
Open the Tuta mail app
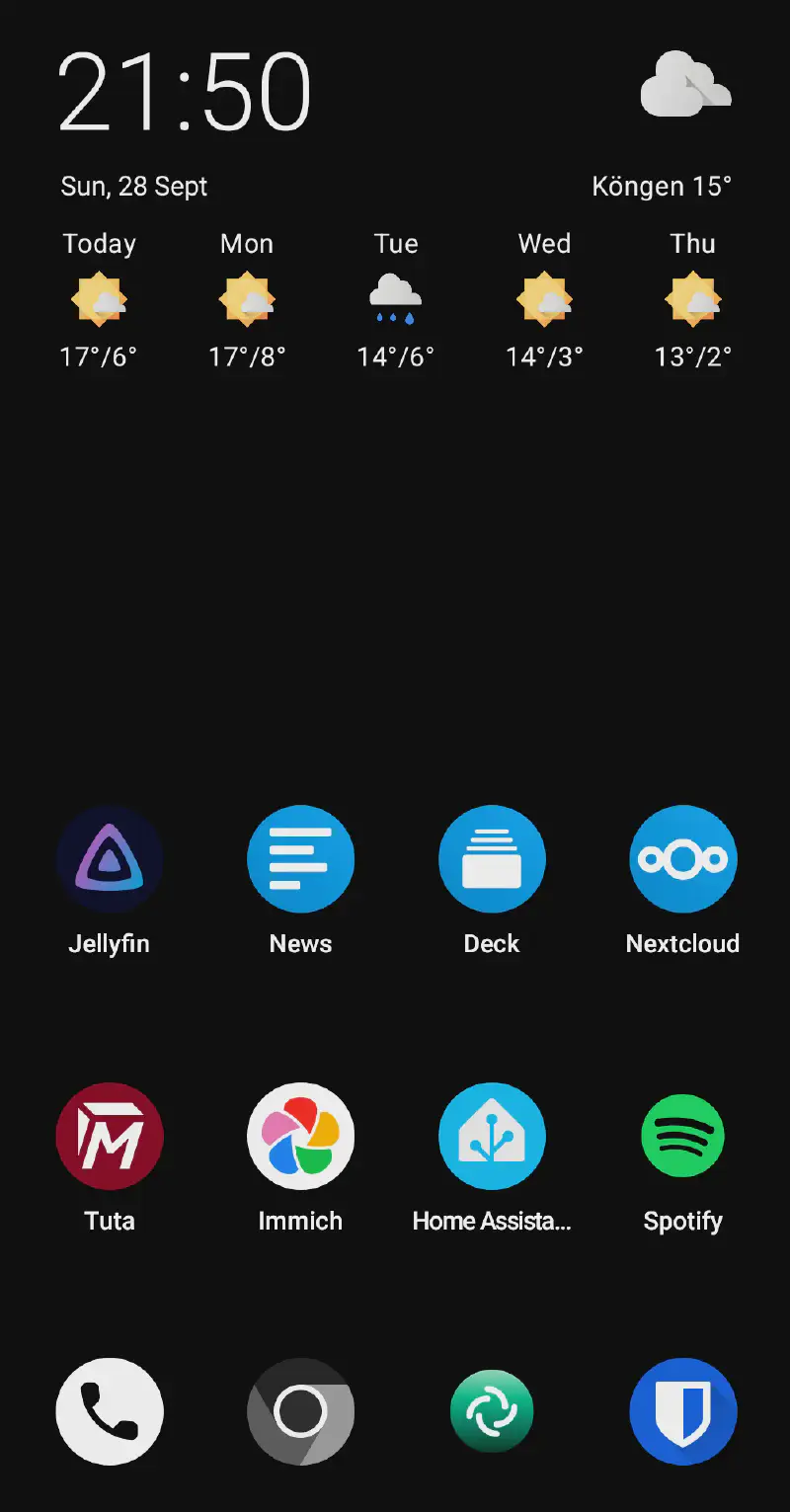point(110,1135)
